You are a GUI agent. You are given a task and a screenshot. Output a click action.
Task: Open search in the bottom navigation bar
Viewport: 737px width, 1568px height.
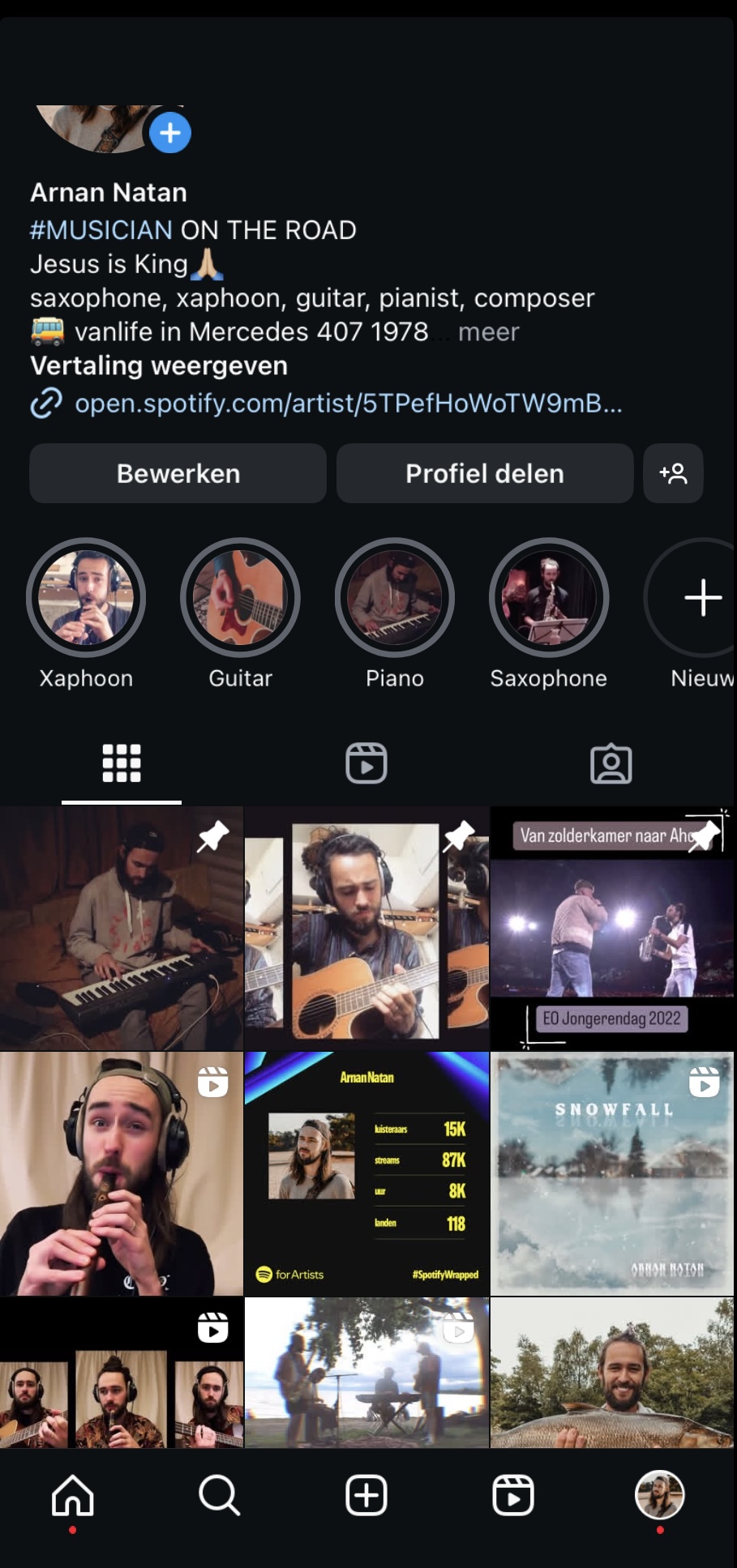(x=219, y=1495)
